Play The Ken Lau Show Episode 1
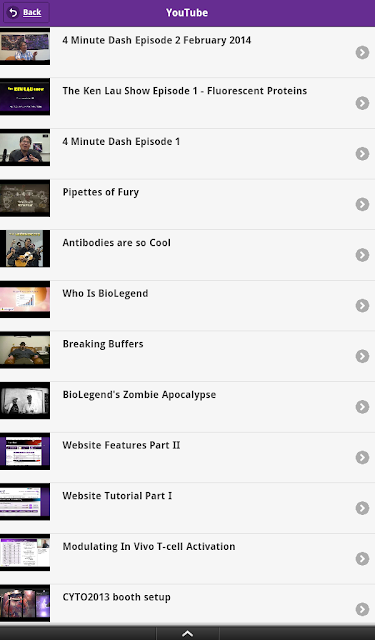Image resolution: width=375 pixels, height=640 pixels. tap(187, 103)
